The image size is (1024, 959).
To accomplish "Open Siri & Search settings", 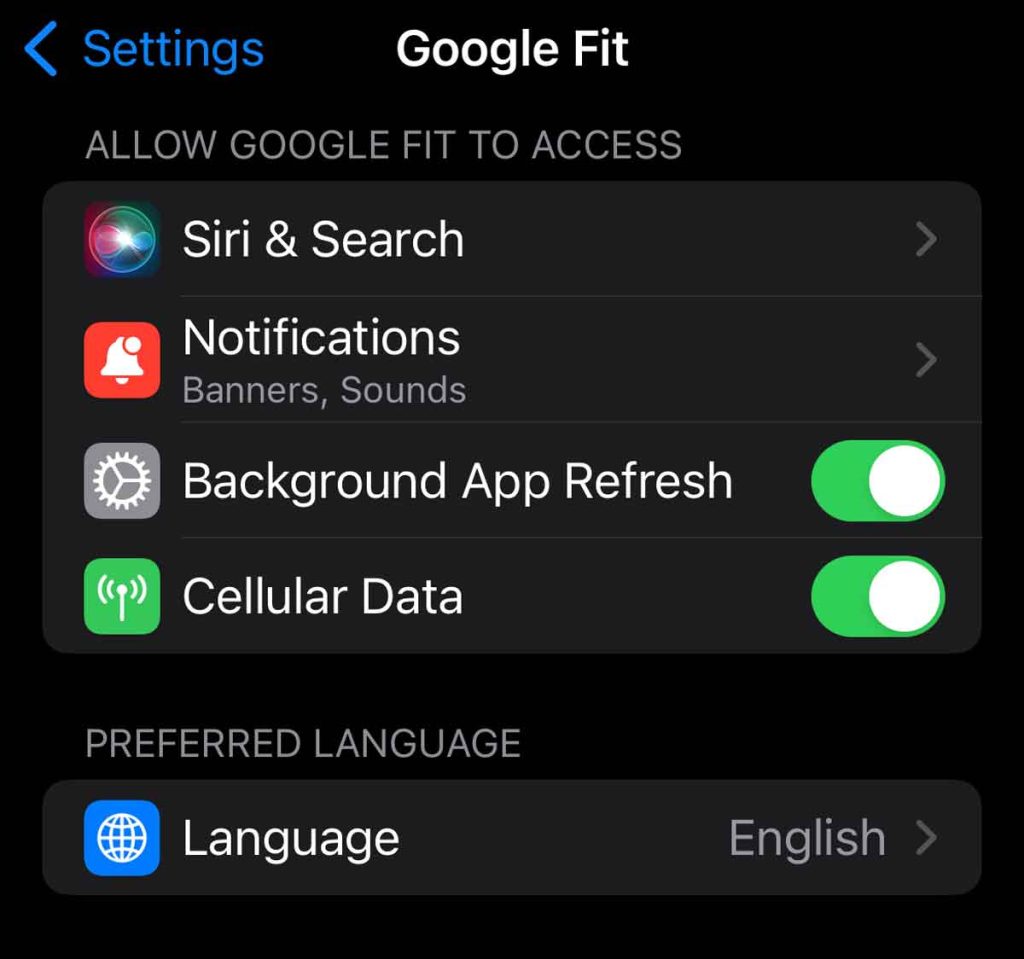I will (x=510, y=240).
